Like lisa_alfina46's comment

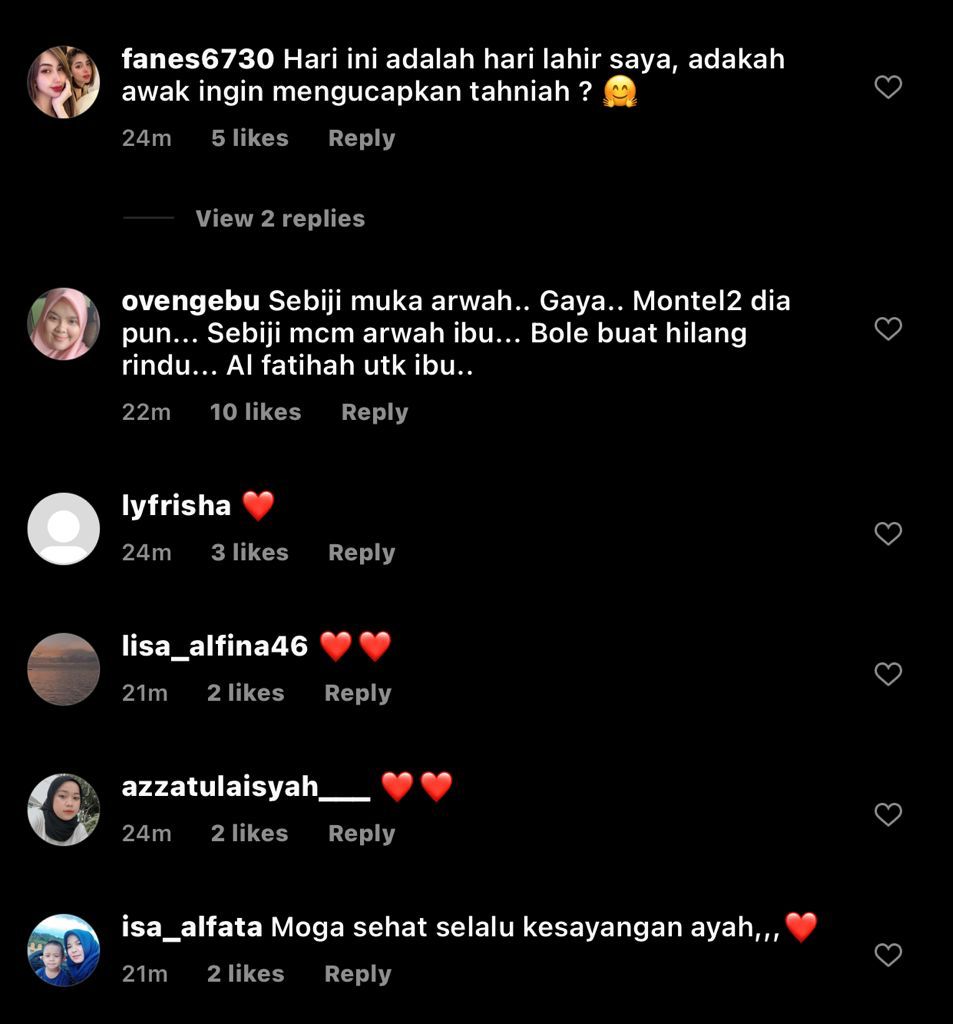tap(888, 674)
